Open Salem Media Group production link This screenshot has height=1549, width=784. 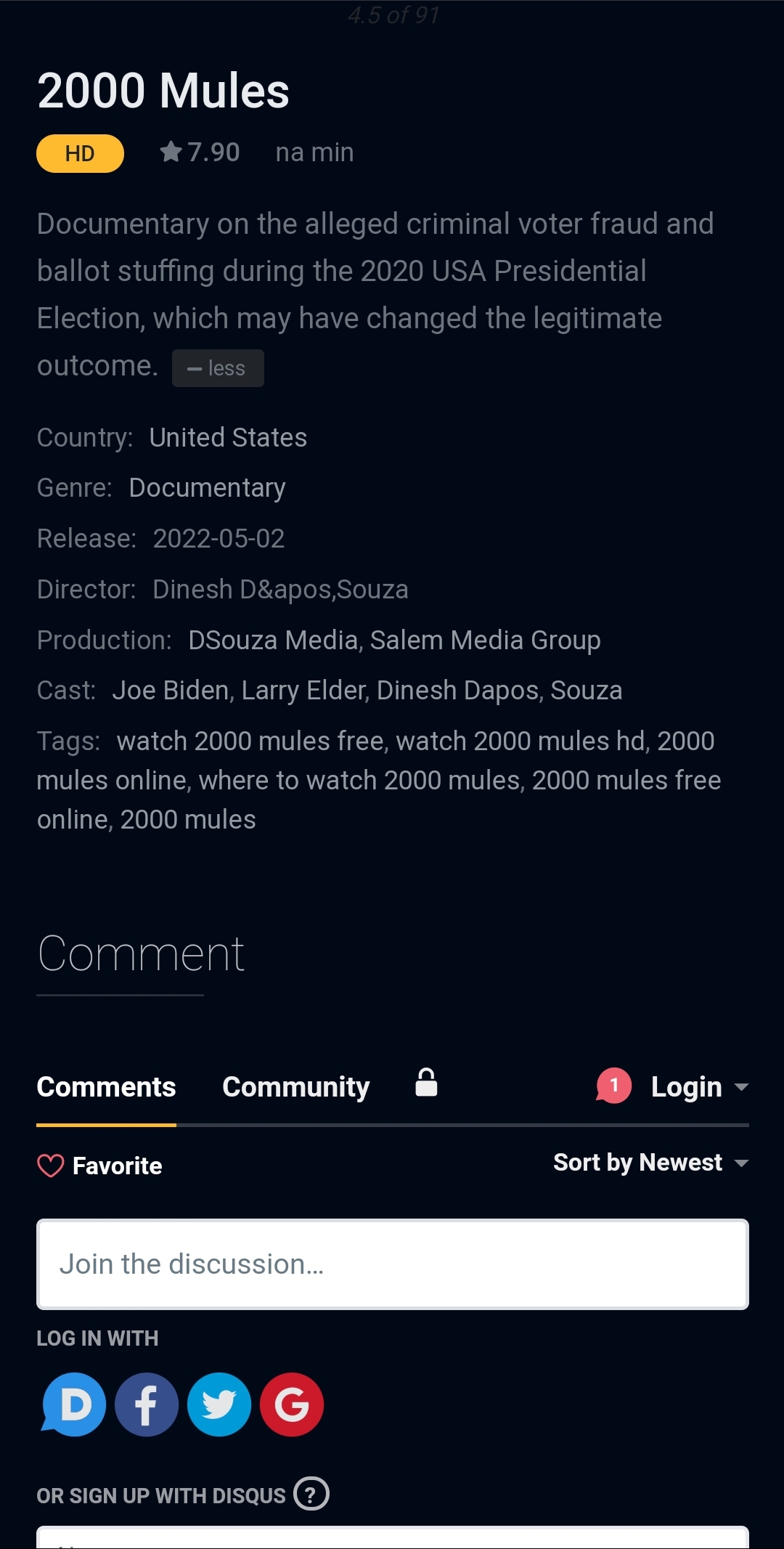click(x=485, y=641)
